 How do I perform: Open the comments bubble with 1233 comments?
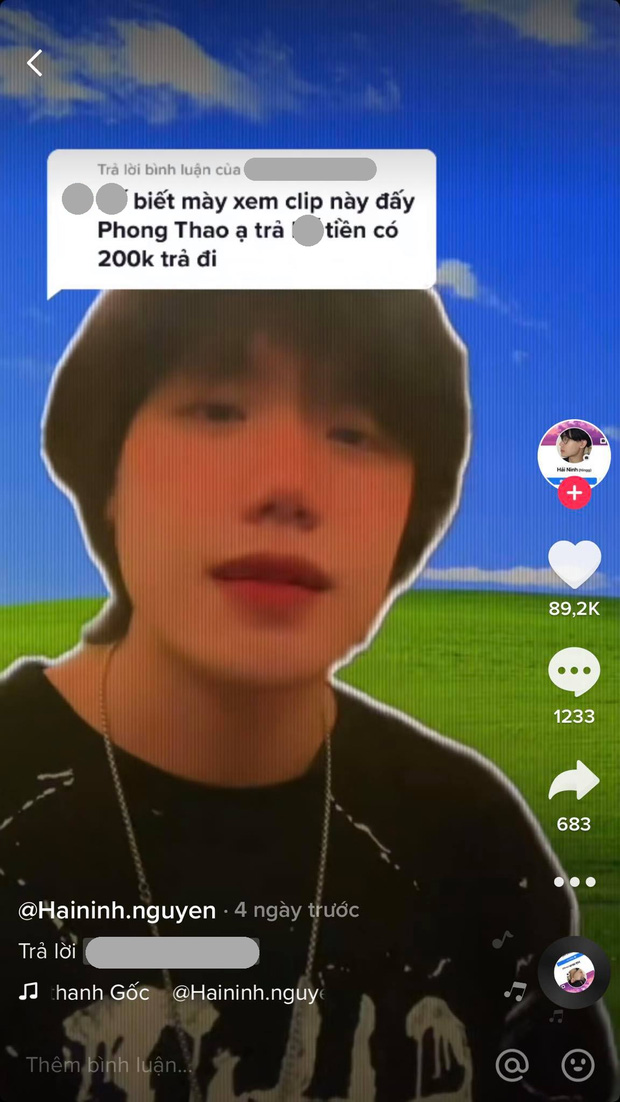pyautogui.click(x=574, y=672)
